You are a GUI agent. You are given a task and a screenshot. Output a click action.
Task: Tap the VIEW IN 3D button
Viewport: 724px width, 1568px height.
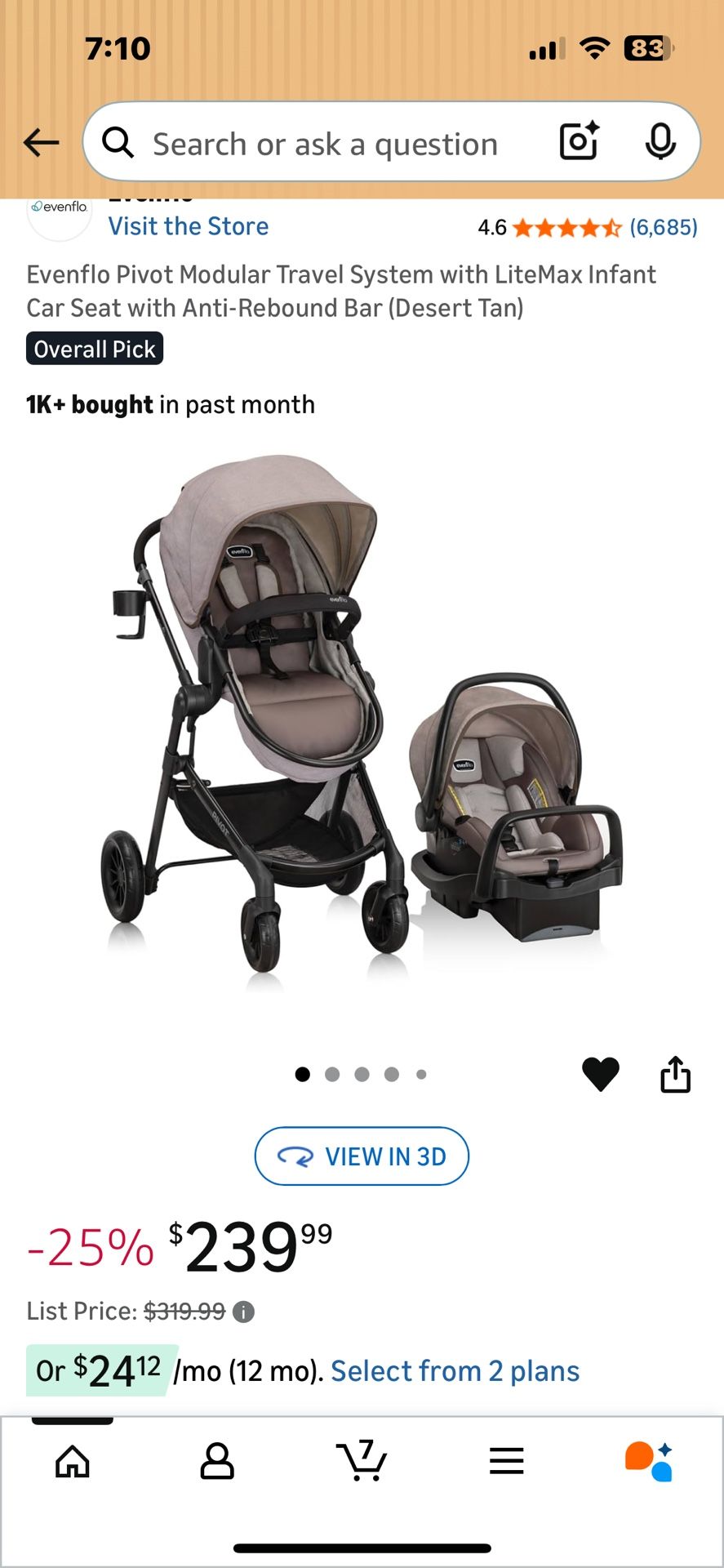pyautogui.click(x=362, y=1156)
